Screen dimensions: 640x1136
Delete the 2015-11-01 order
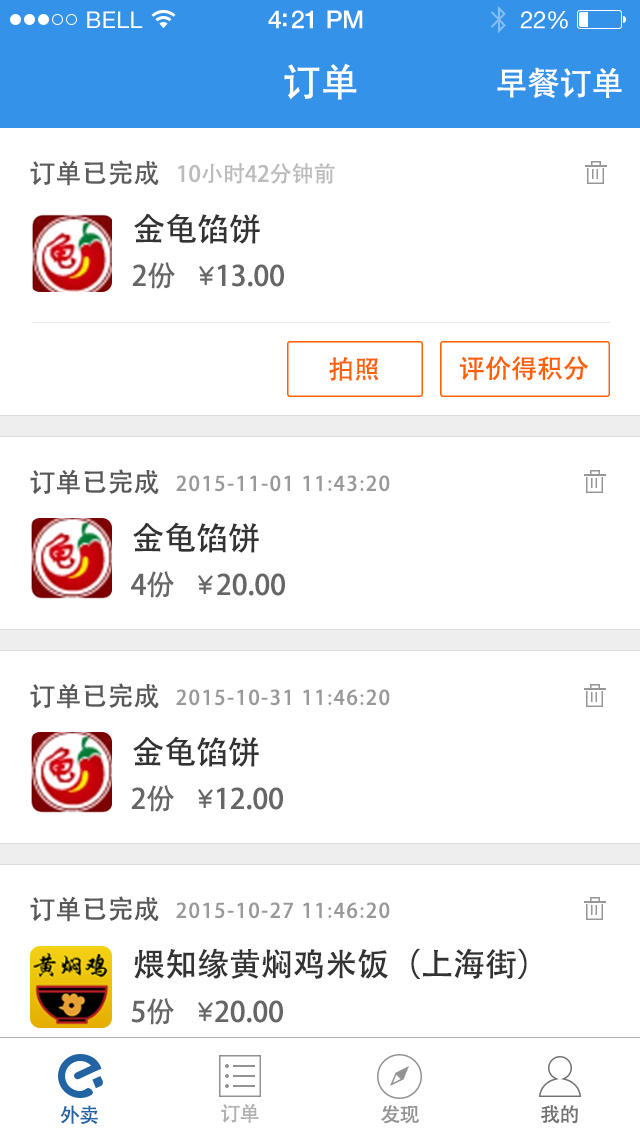(595, 482)
